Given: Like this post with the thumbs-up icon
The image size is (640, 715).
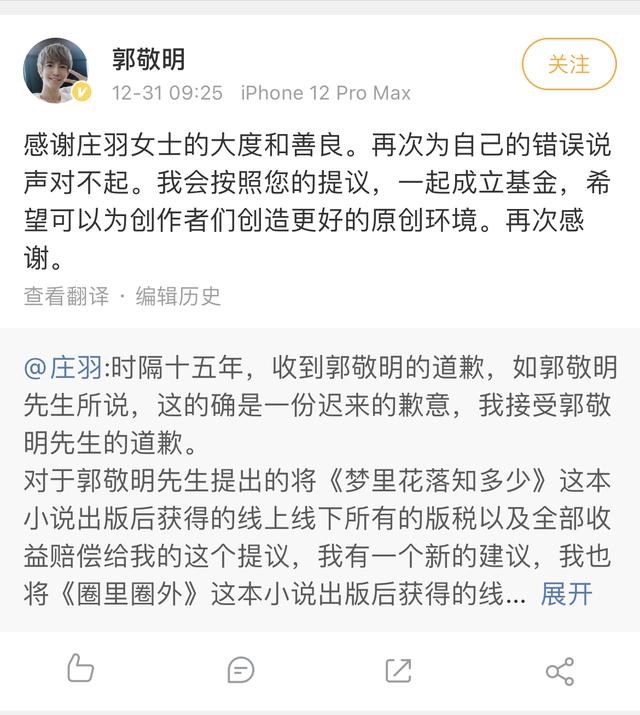Looking at the screenshot, I should click(80, 669).
